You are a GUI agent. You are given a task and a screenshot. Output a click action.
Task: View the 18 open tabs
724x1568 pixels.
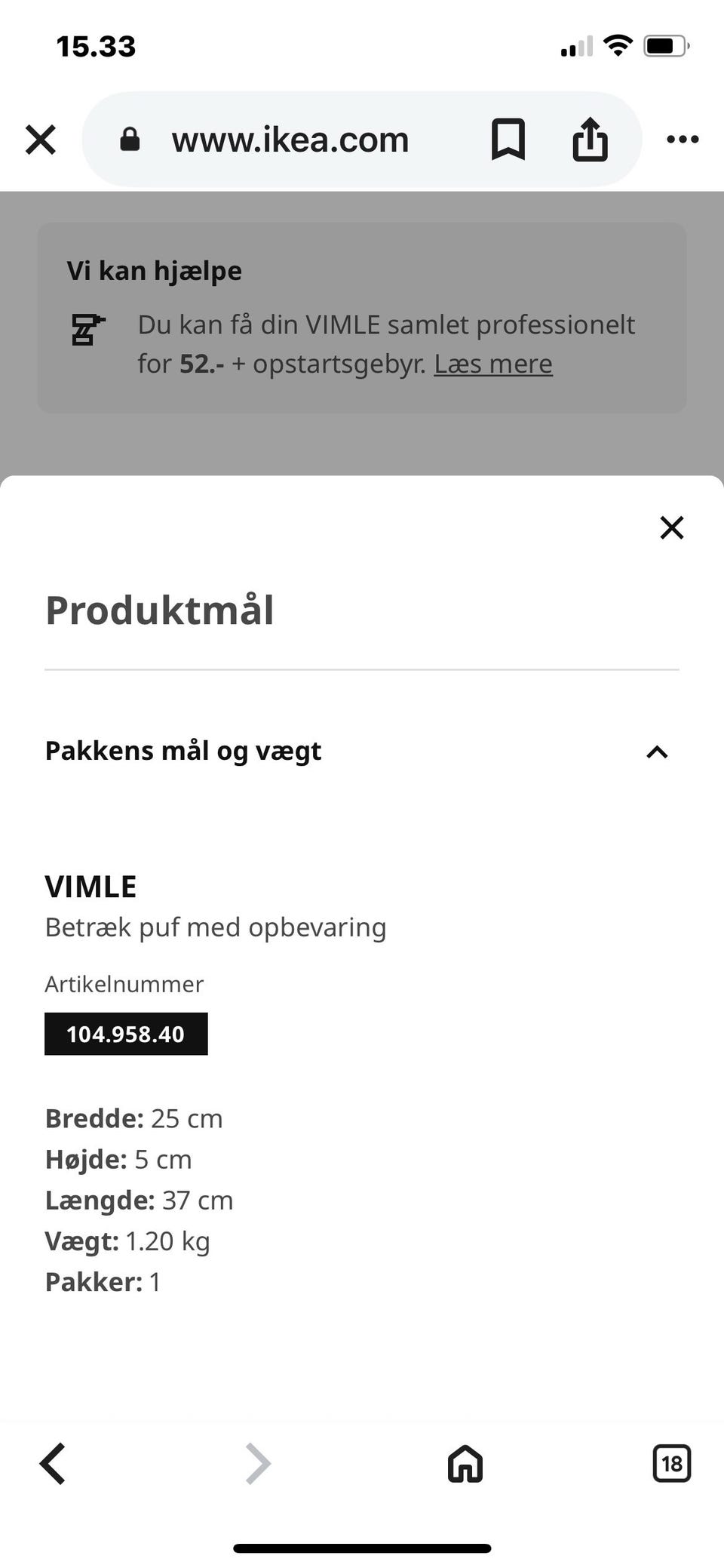tap(671, 1464)
